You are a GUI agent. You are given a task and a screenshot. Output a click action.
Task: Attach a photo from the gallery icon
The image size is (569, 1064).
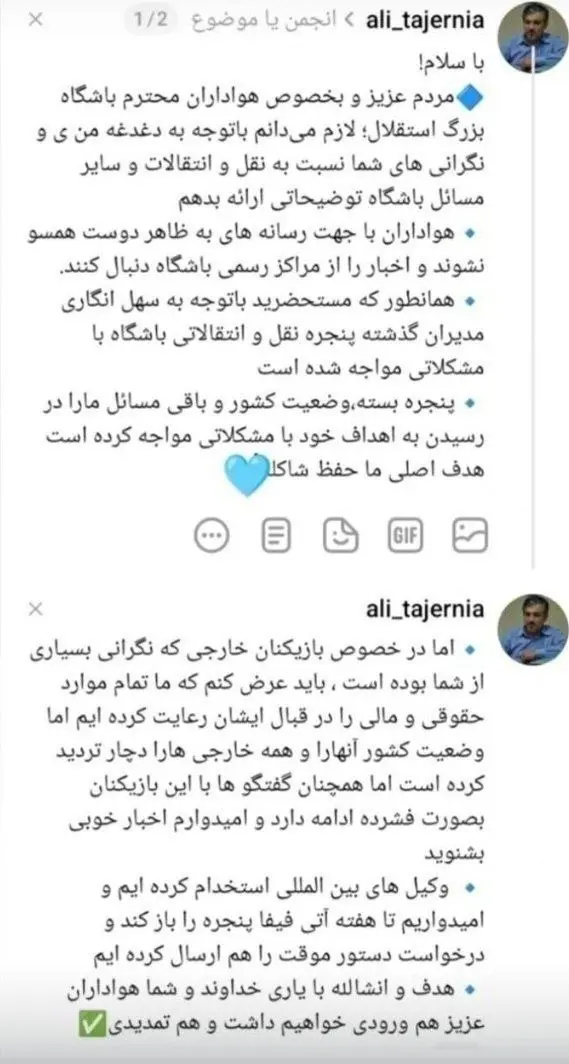[470, 537]
